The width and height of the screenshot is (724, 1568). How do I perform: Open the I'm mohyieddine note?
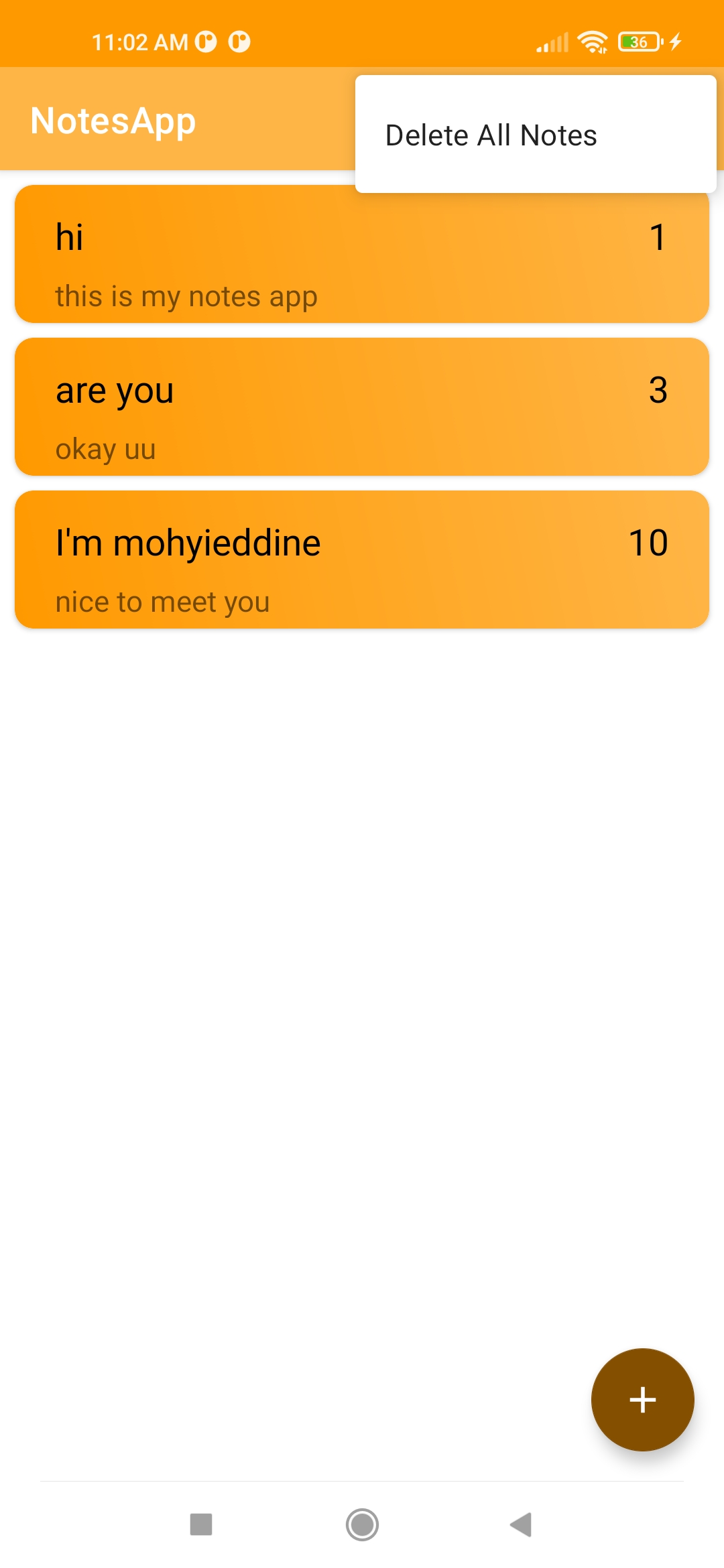click(x=362, y=560)
